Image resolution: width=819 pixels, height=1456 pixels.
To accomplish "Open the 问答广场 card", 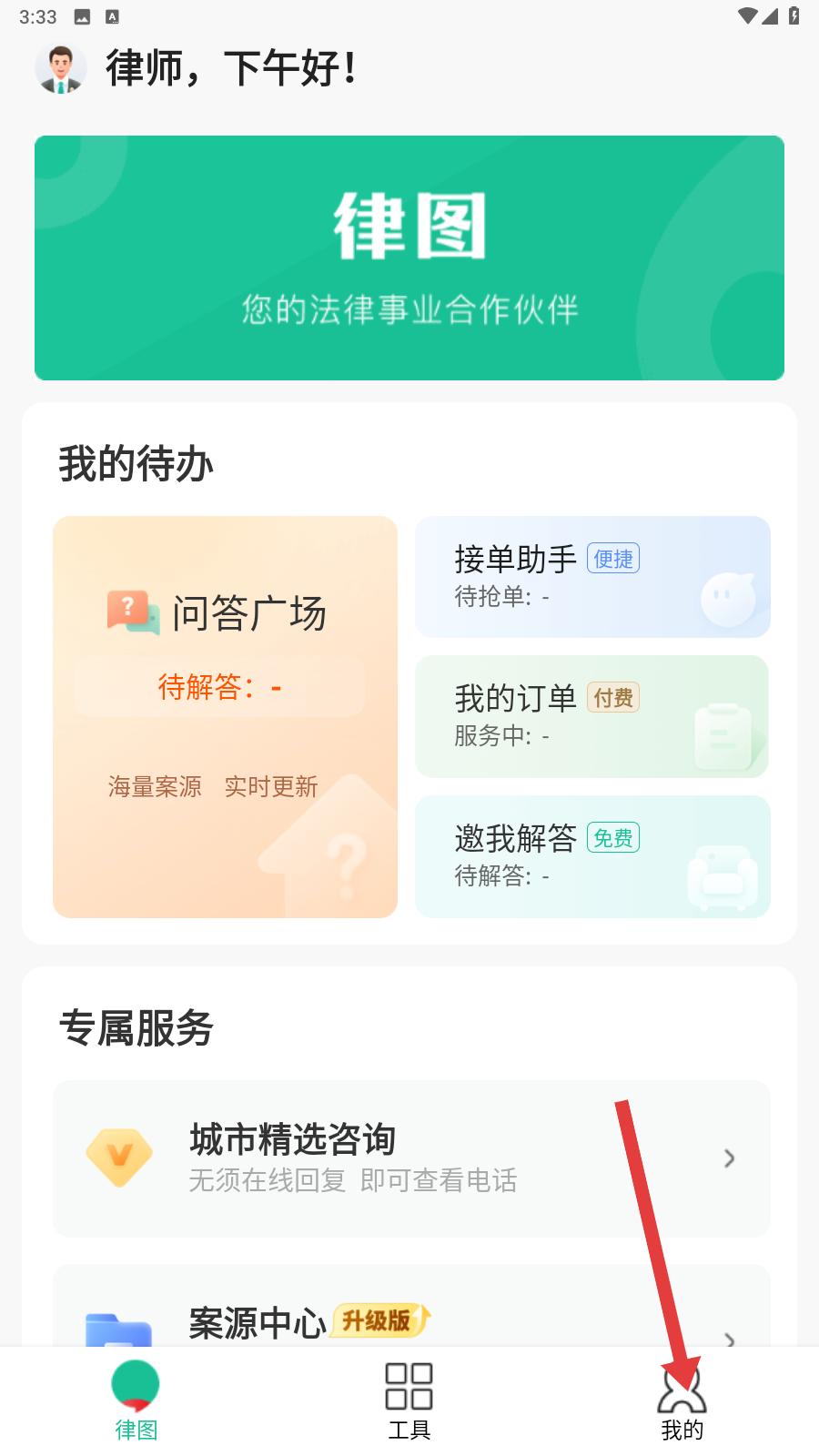I will click(225, 716).
